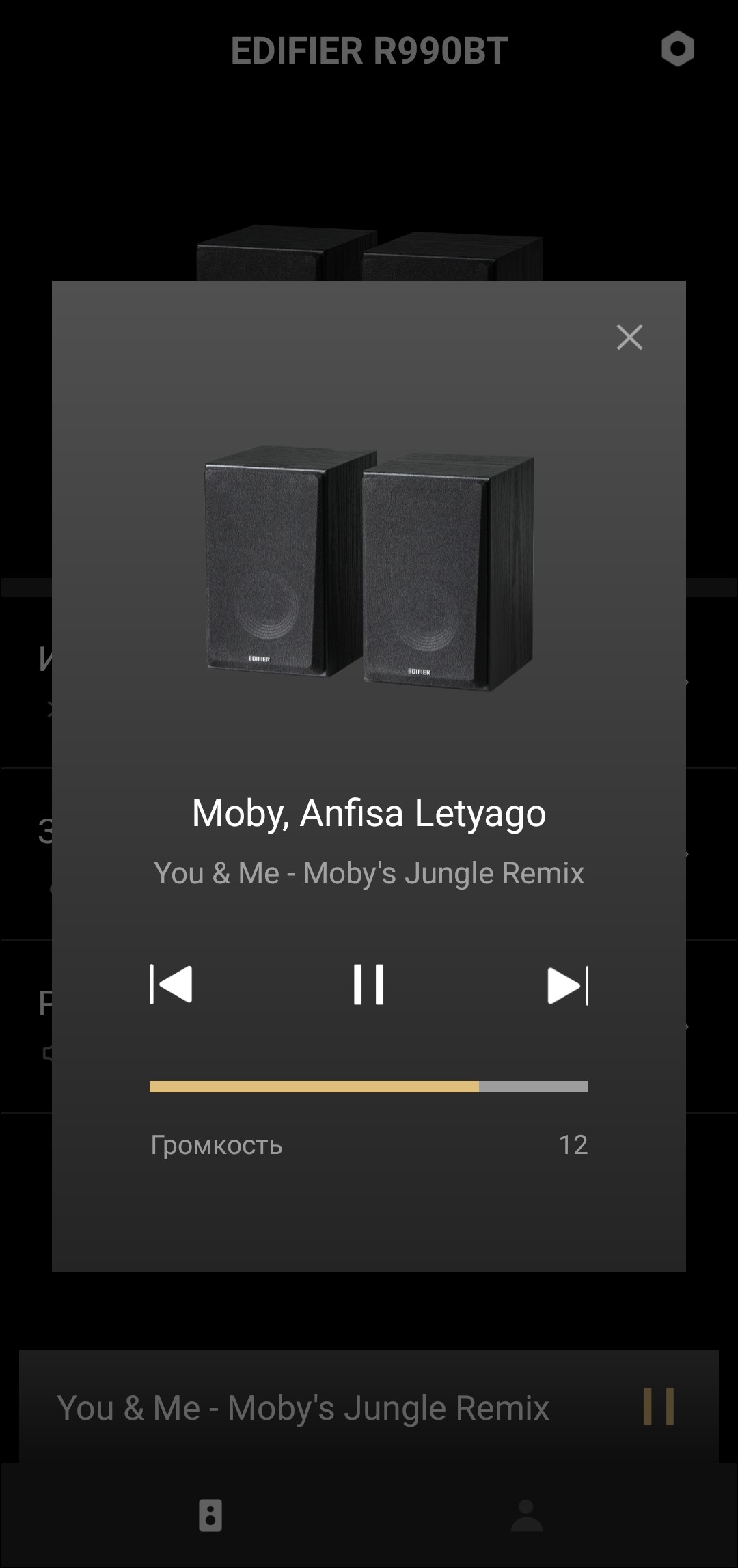
Task: Switch to the profile tab
Action: coord(526,1515)
